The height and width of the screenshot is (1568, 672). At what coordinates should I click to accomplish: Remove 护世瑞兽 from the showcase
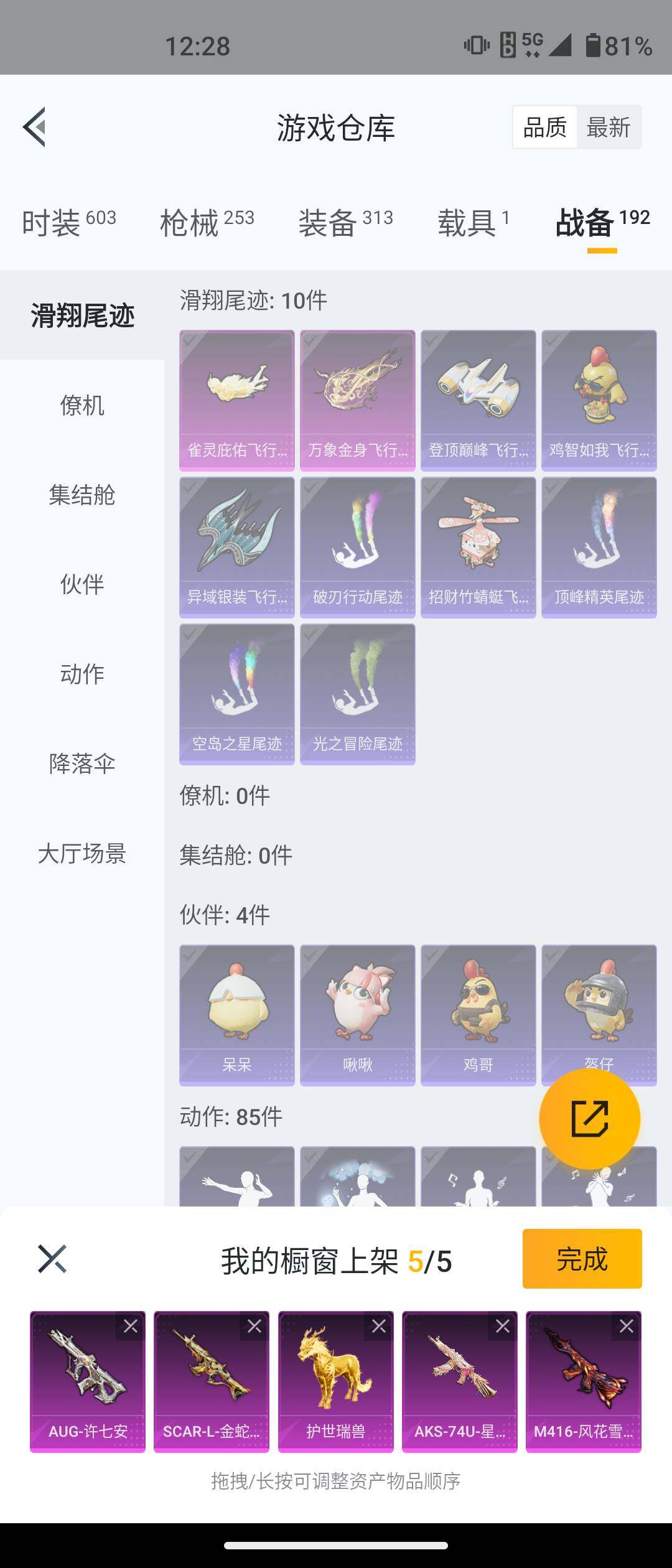(379, 1327)
